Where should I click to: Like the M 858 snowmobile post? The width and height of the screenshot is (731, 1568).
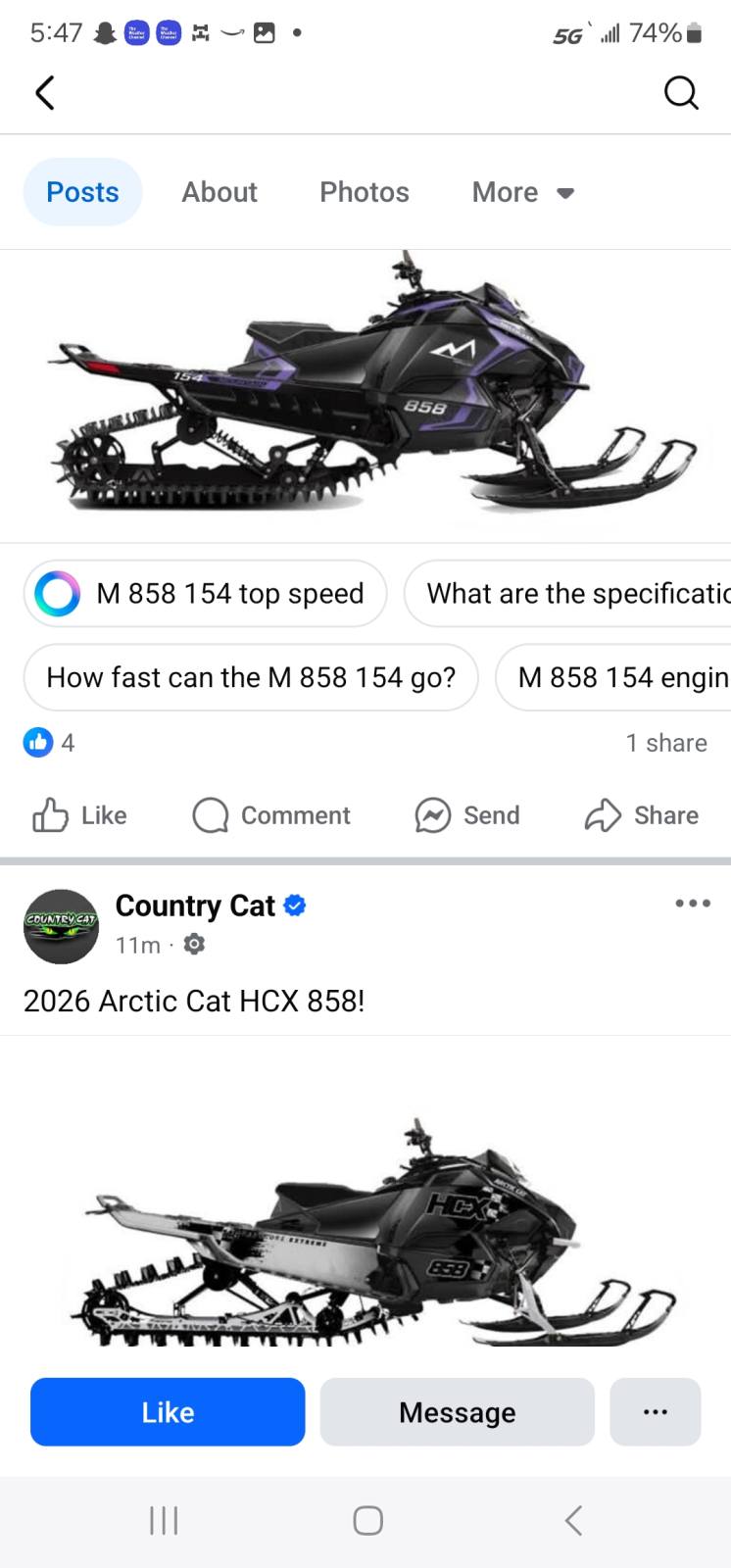click(x=80, y=815)
